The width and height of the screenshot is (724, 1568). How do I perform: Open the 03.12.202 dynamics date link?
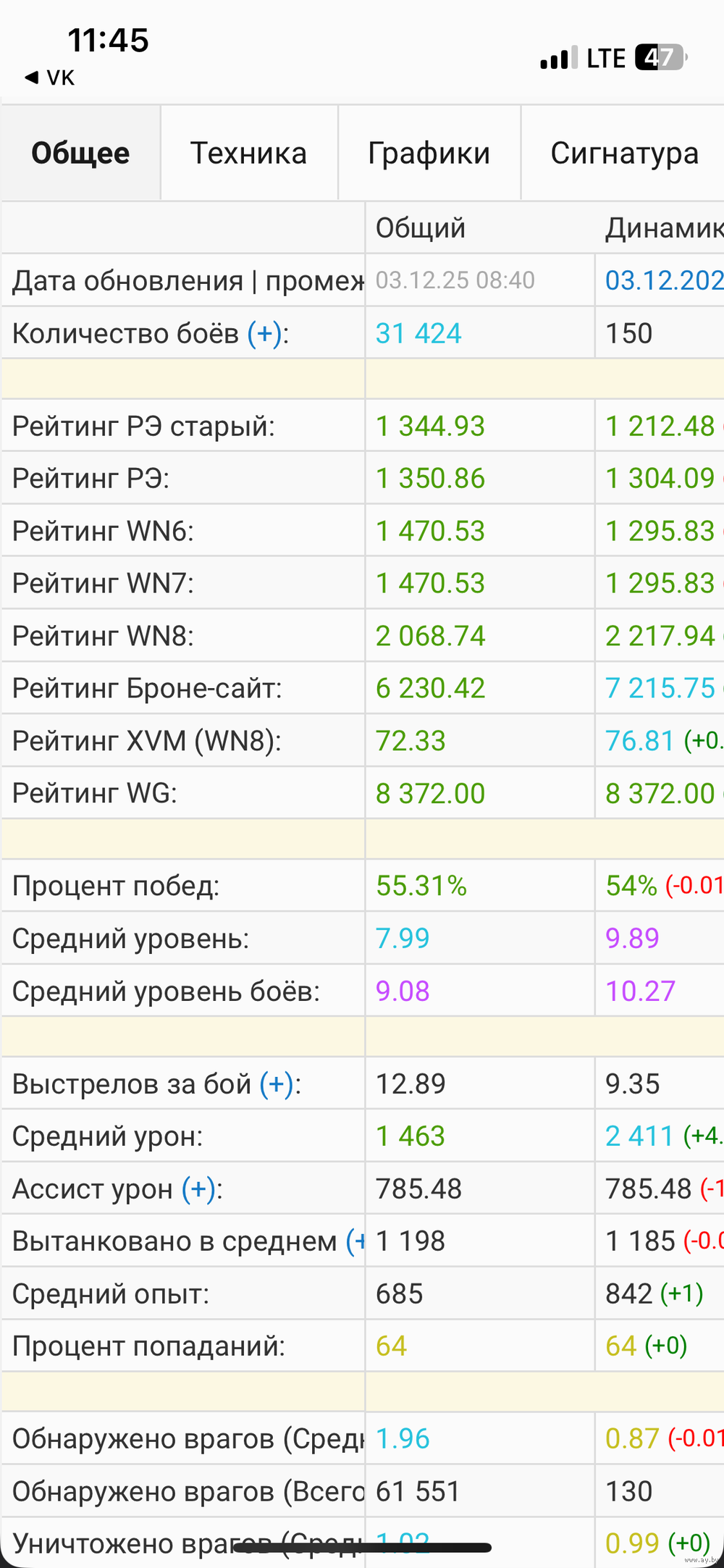pos(663,281)
